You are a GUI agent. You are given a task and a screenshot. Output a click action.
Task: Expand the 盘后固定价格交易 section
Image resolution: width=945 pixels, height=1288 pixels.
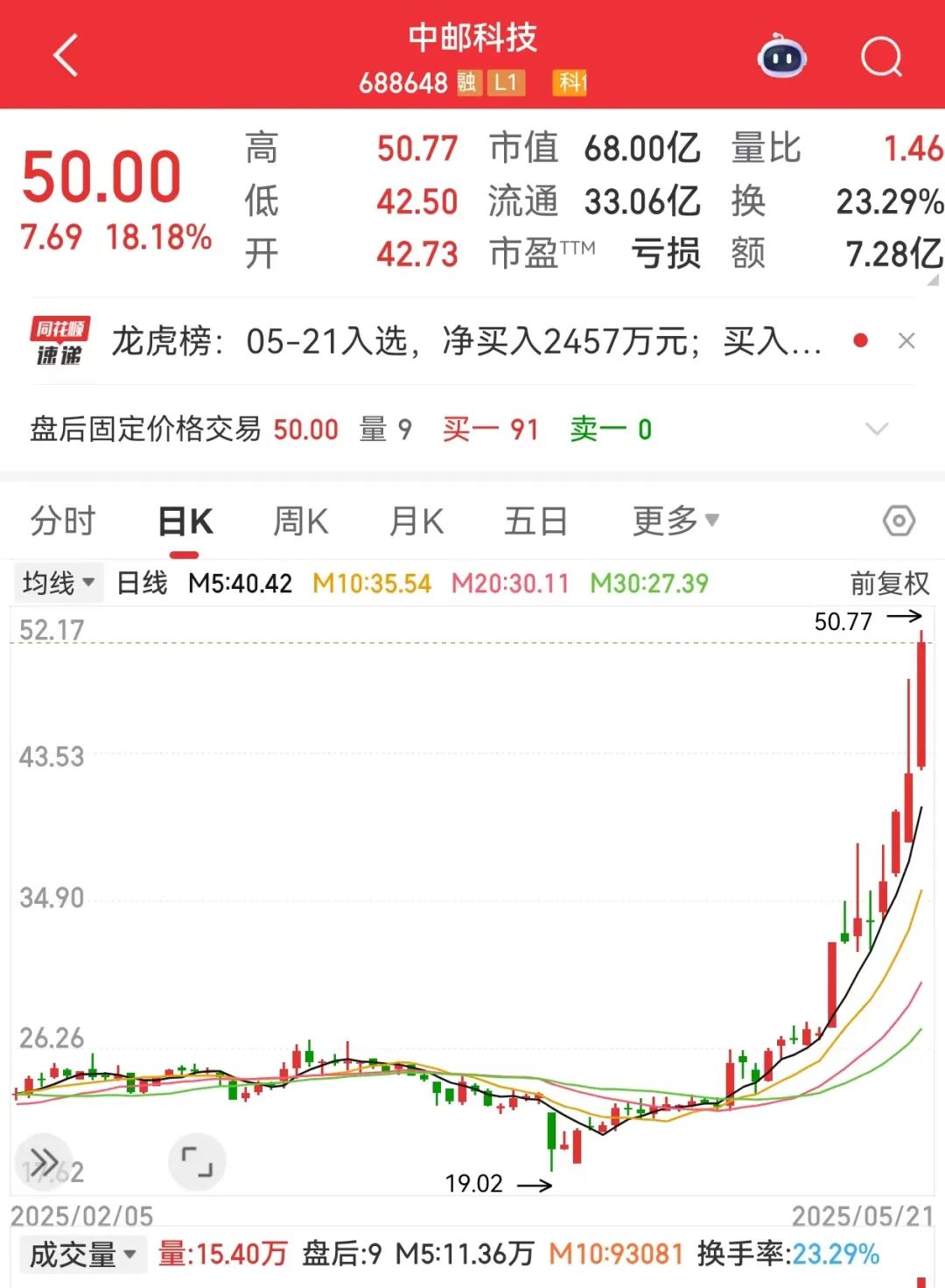point(877,430)
